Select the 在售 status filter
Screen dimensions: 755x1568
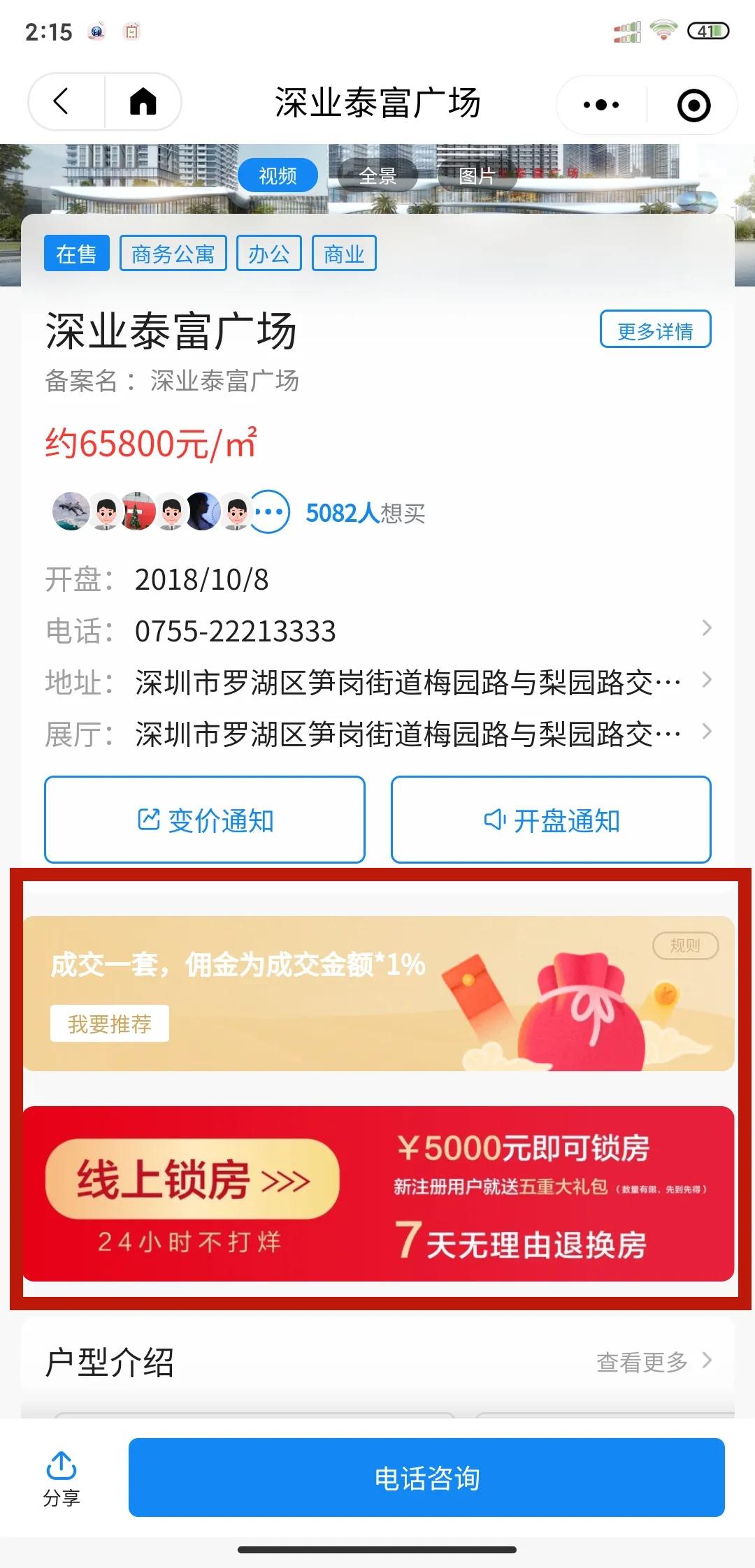[x=76, y=254]
